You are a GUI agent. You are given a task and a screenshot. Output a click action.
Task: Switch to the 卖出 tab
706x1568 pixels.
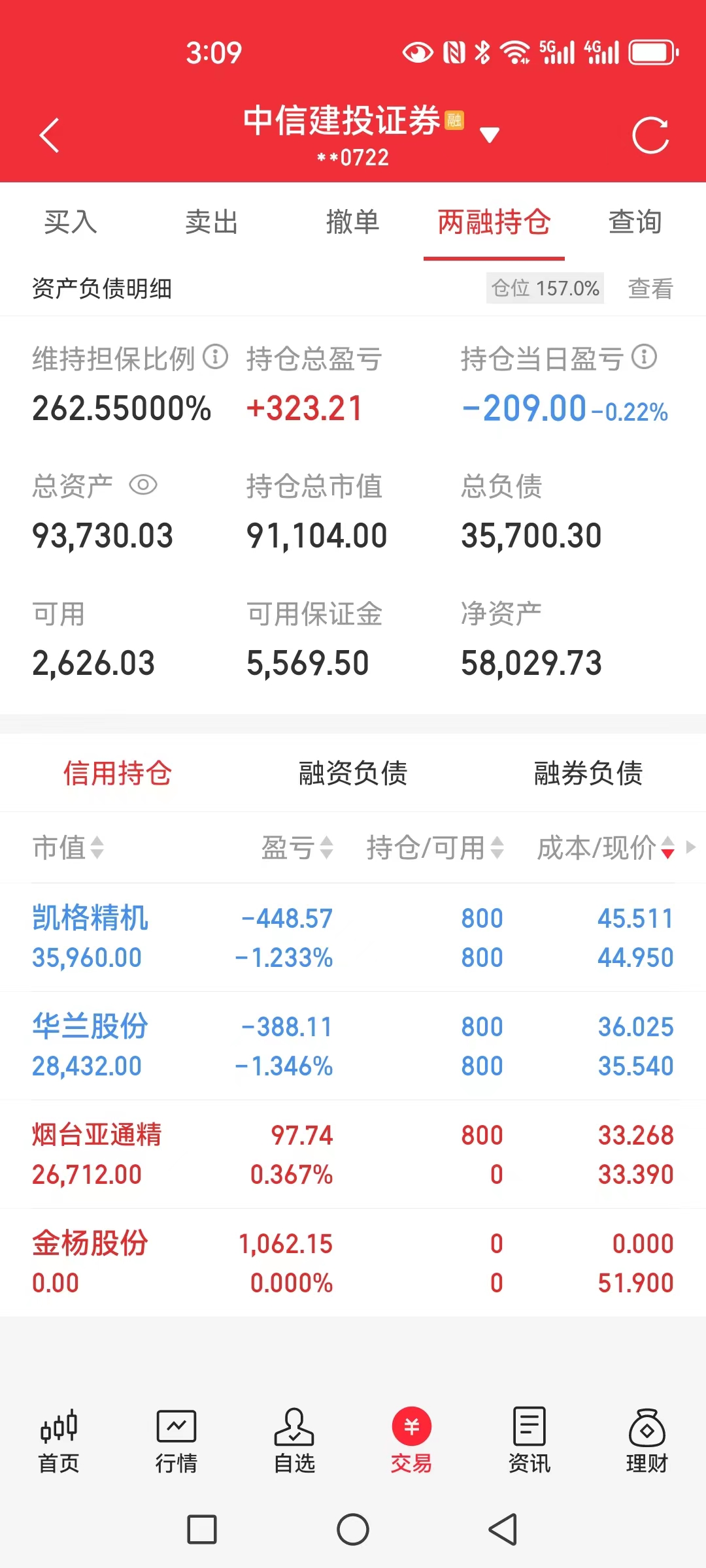(212, 222)
